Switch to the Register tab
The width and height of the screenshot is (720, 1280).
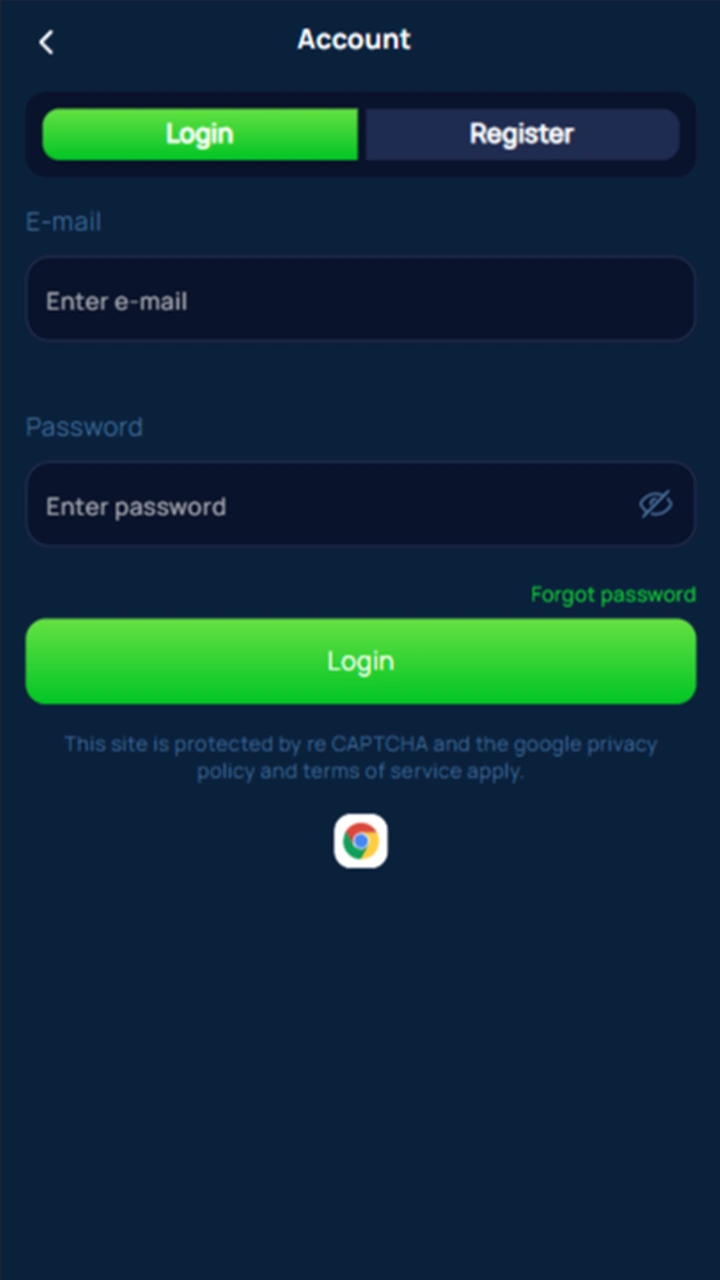(x=521, y=134)
